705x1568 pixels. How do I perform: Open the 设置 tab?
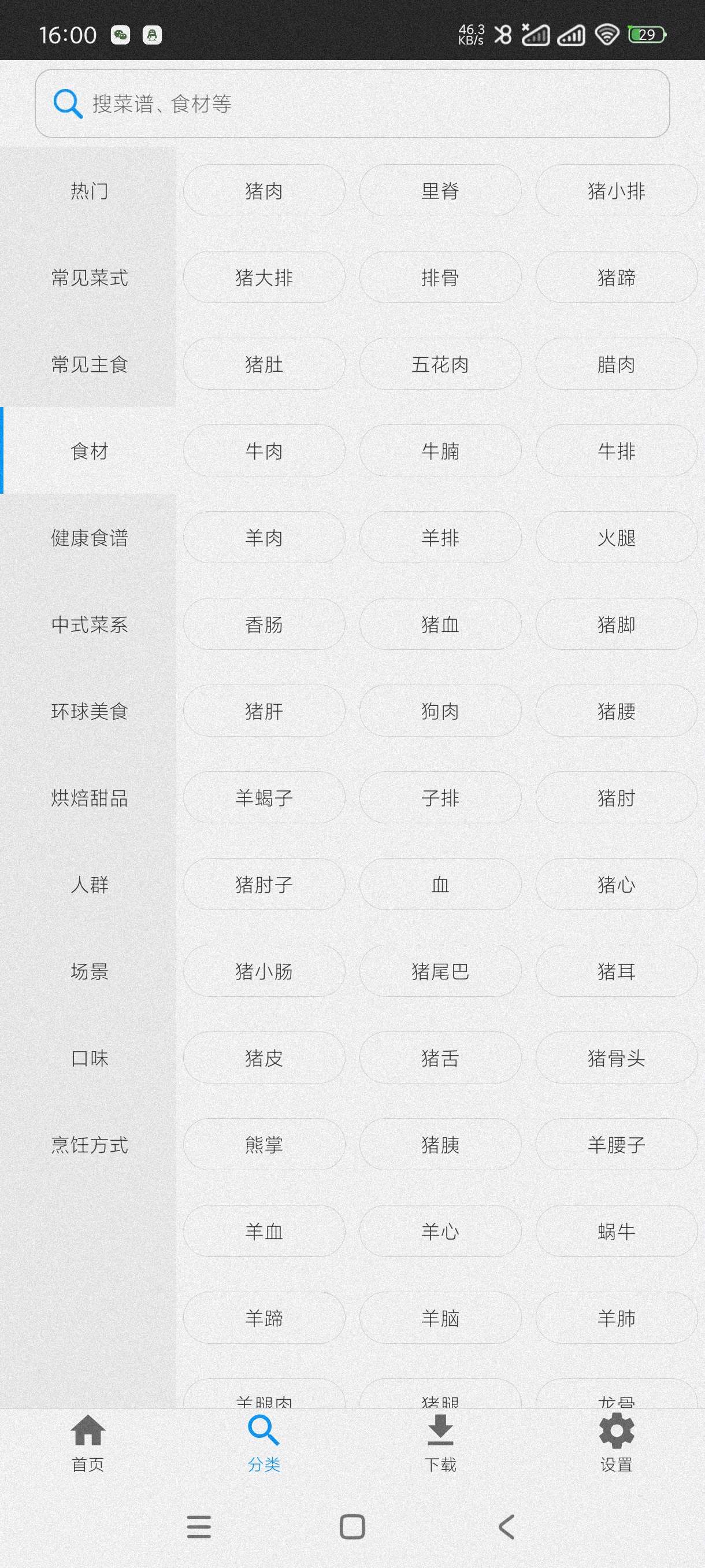[x=616, y=1443]
